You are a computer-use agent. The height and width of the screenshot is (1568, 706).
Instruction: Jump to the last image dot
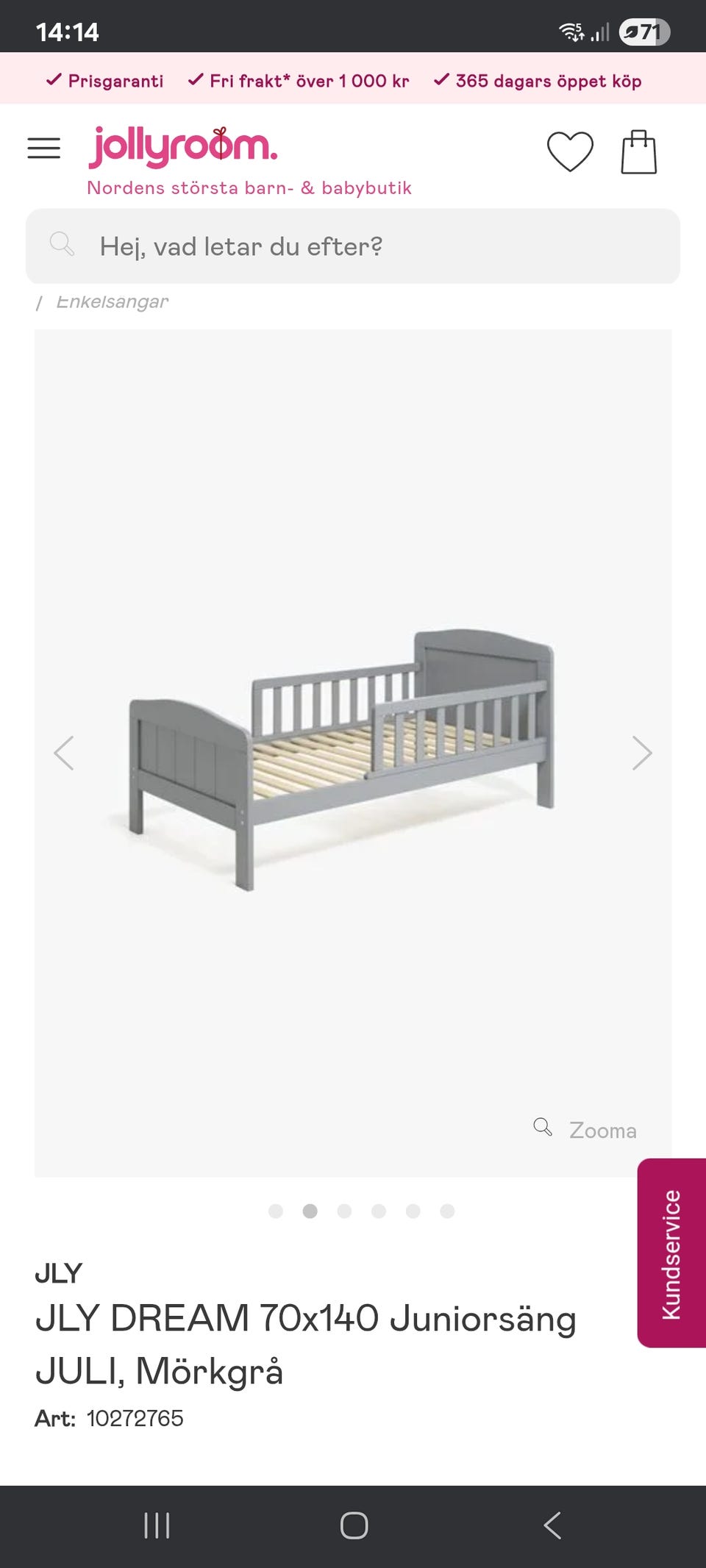pyautogui.click(x=447, y=1211)
